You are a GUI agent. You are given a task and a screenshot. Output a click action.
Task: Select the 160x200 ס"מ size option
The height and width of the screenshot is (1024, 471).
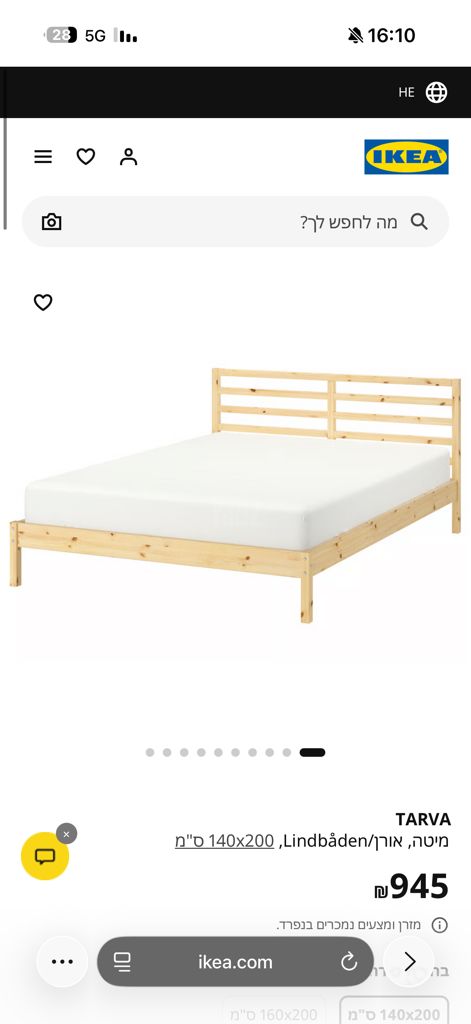[x=274, y=1014]
